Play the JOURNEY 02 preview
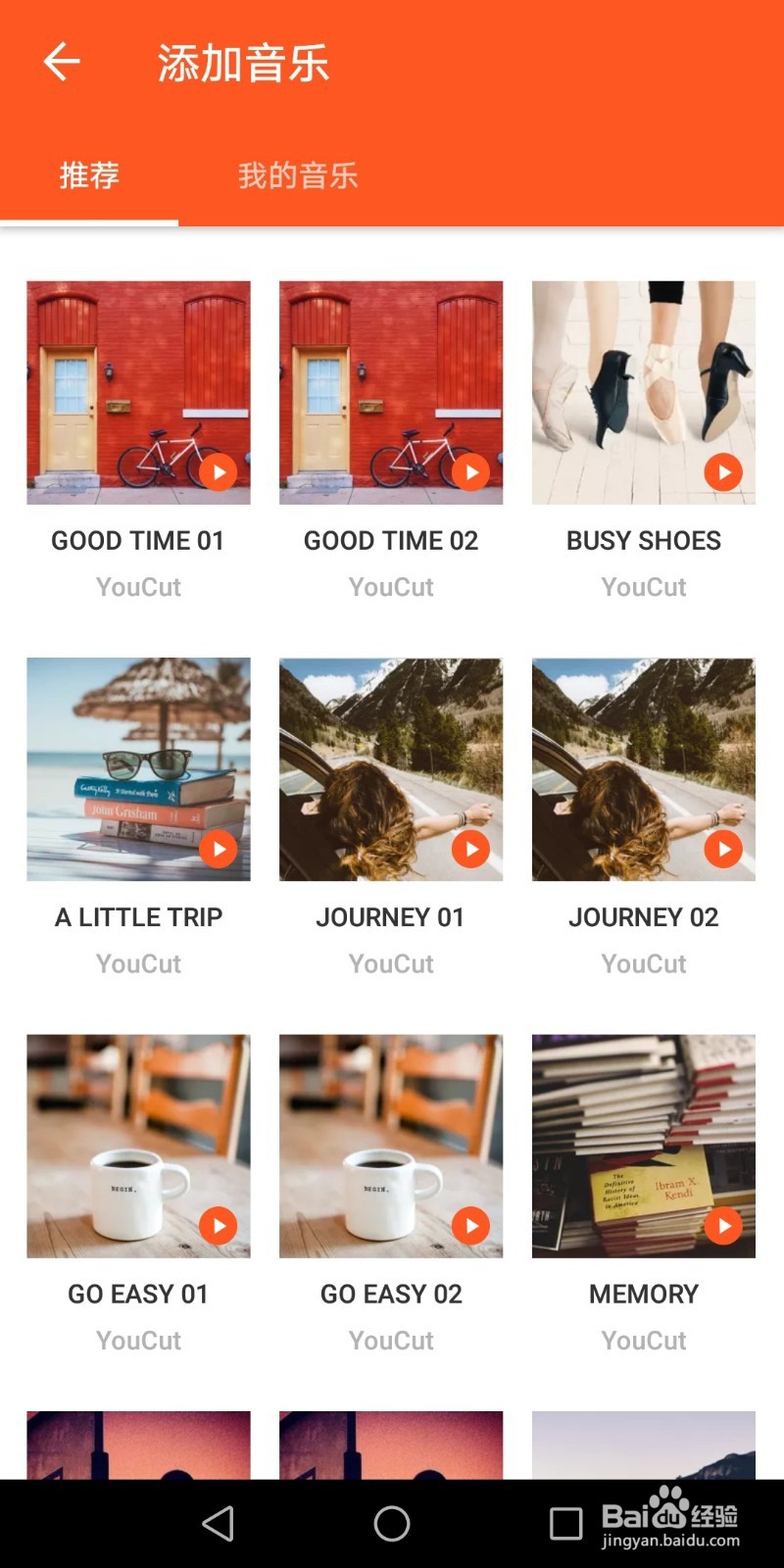Viewport: 784px width, 1568px height. point(724,849)
